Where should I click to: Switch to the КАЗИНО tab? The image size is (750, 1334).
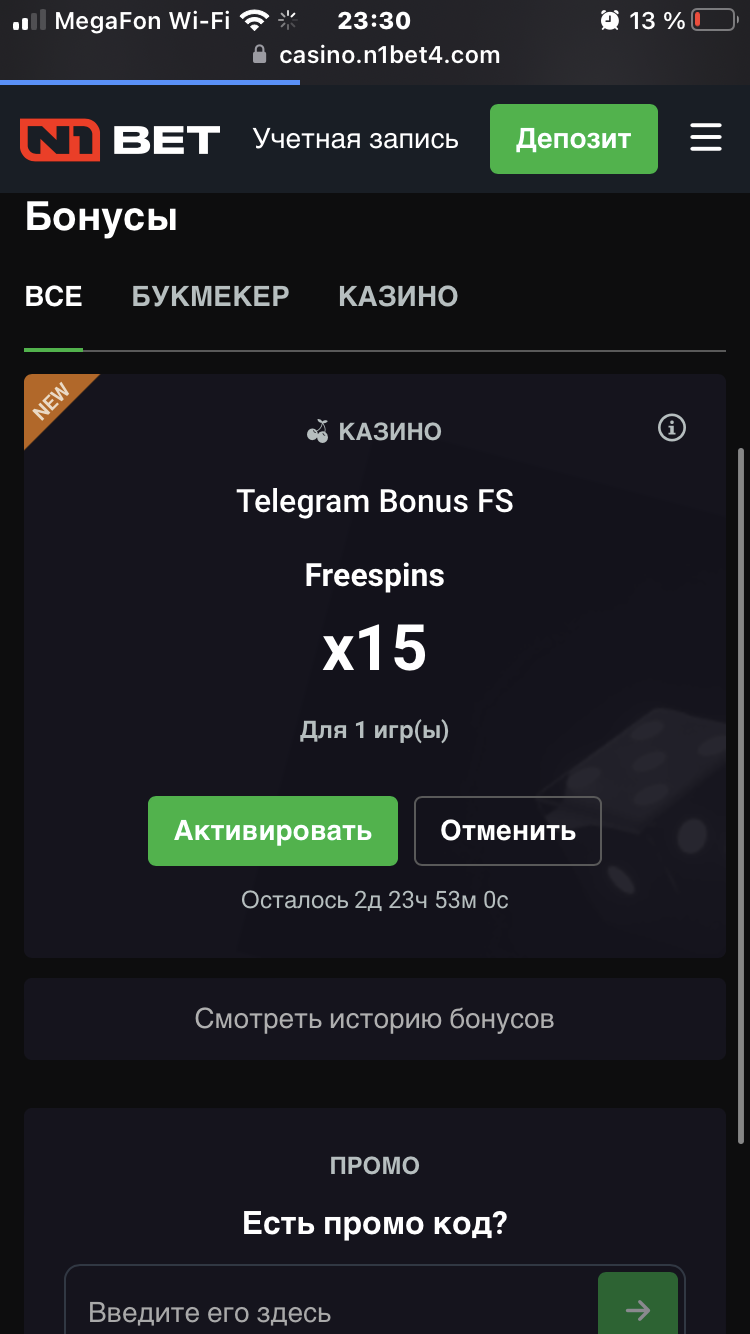(398, 296)
